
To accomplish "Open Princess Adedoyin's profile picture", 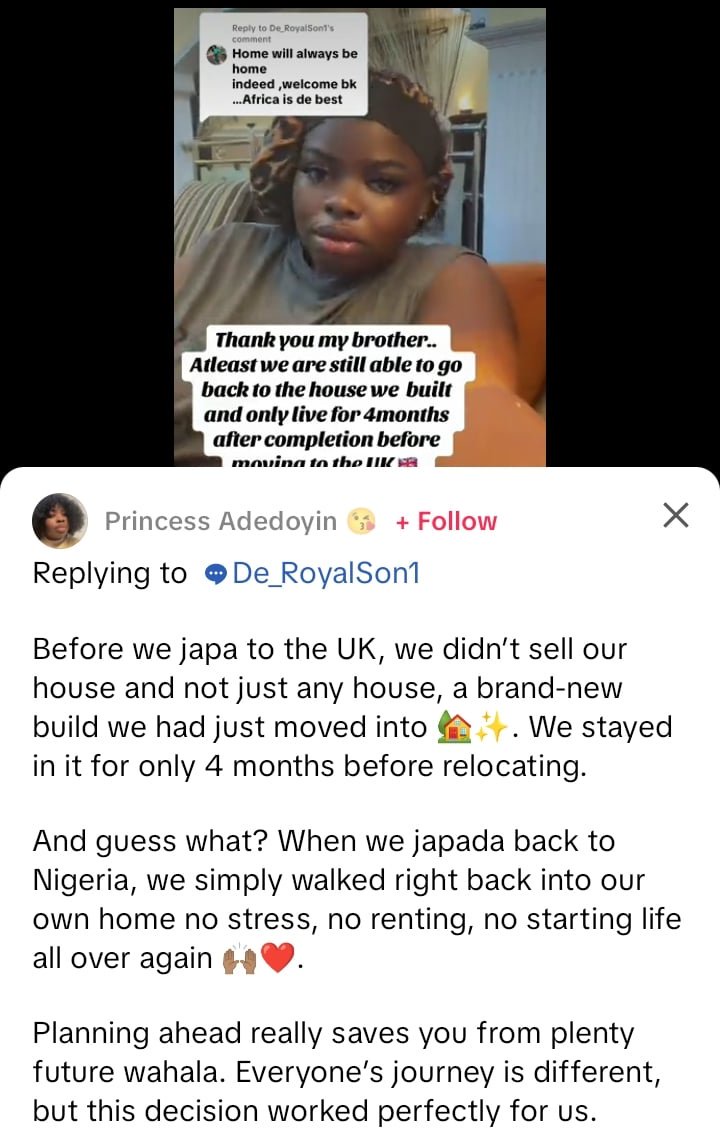I will [59, 521].
